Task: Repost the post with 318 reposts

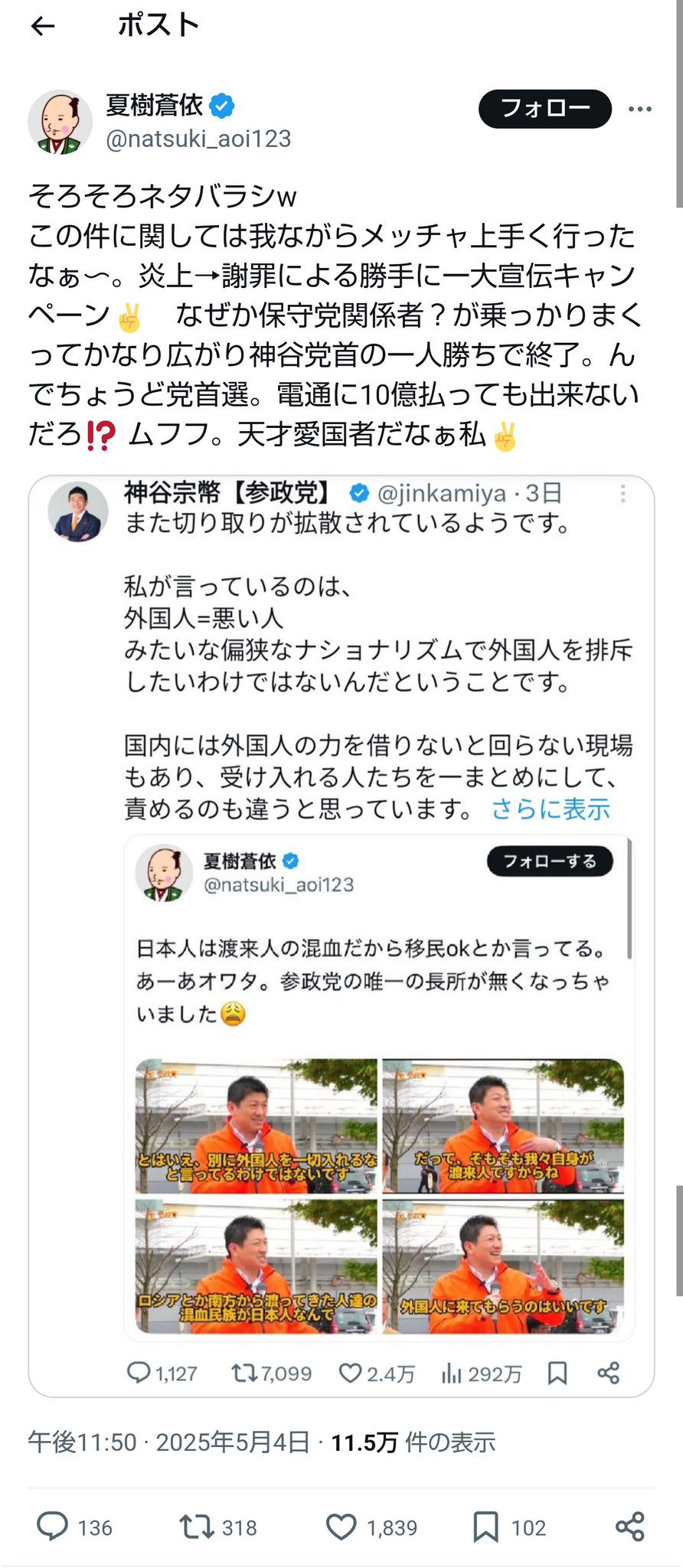Action: tap(196, 1527)
